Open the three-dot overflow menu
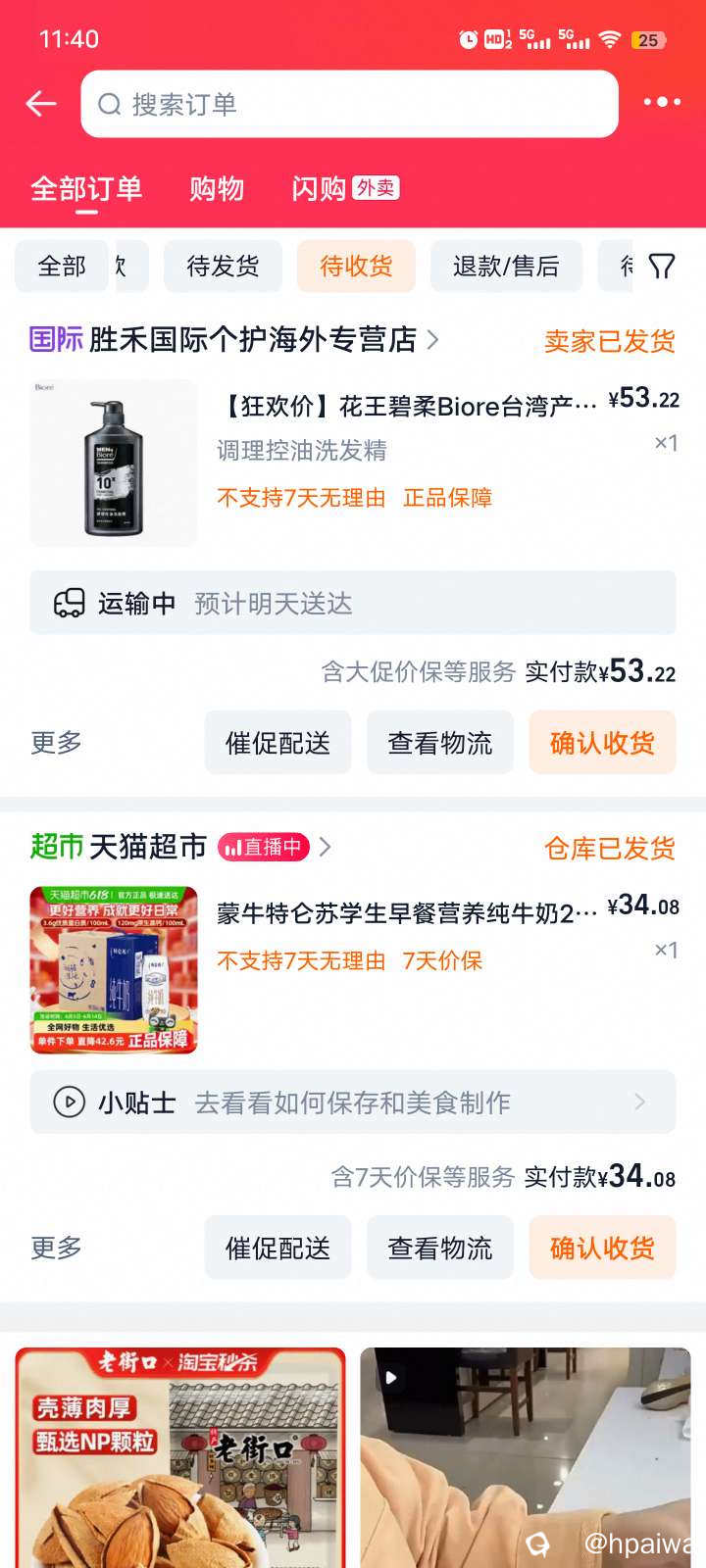The image size is (706, 1568). coord(662,102)
